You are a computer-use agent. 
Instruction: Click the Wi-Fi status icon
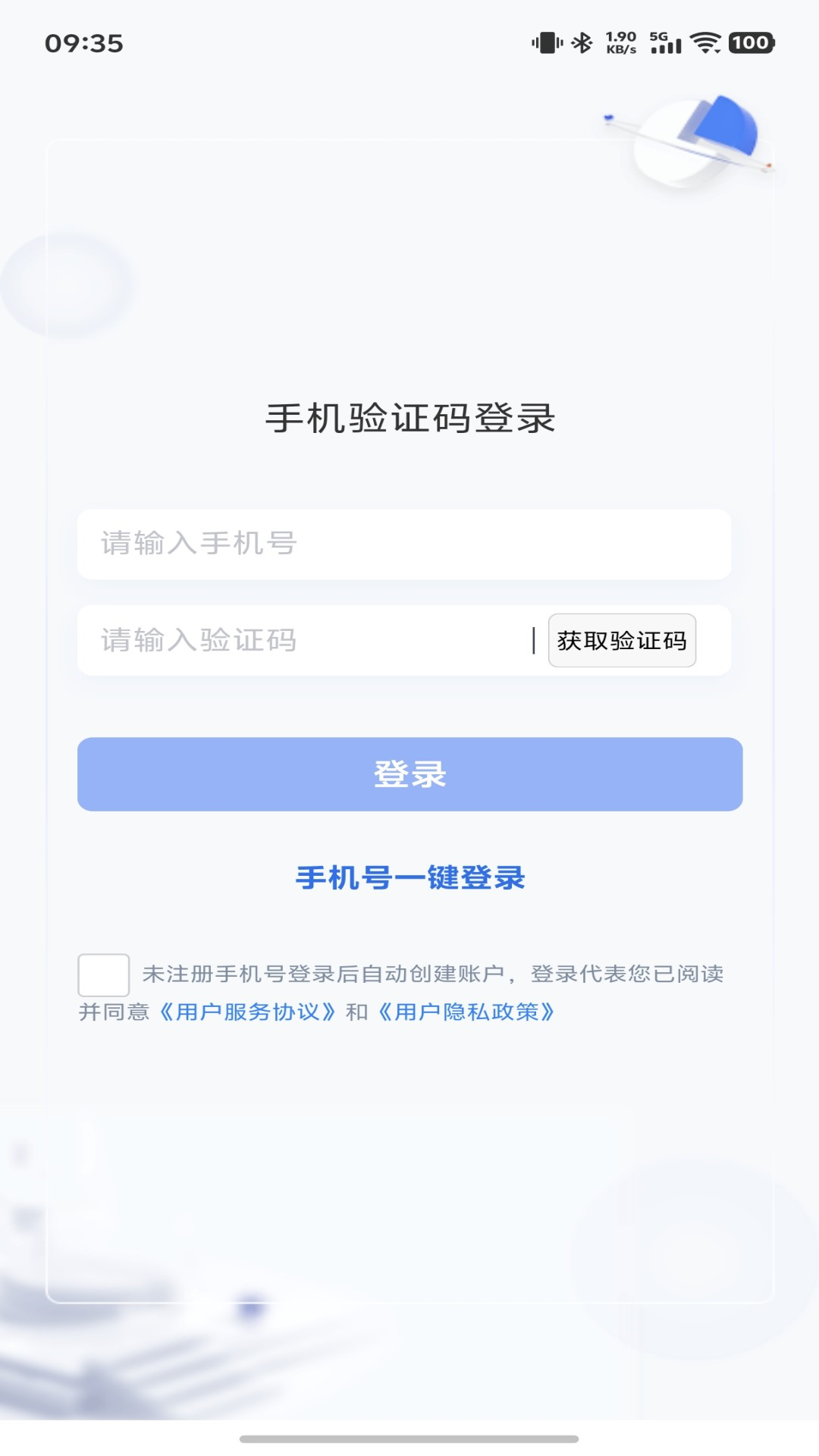[705, 44]
